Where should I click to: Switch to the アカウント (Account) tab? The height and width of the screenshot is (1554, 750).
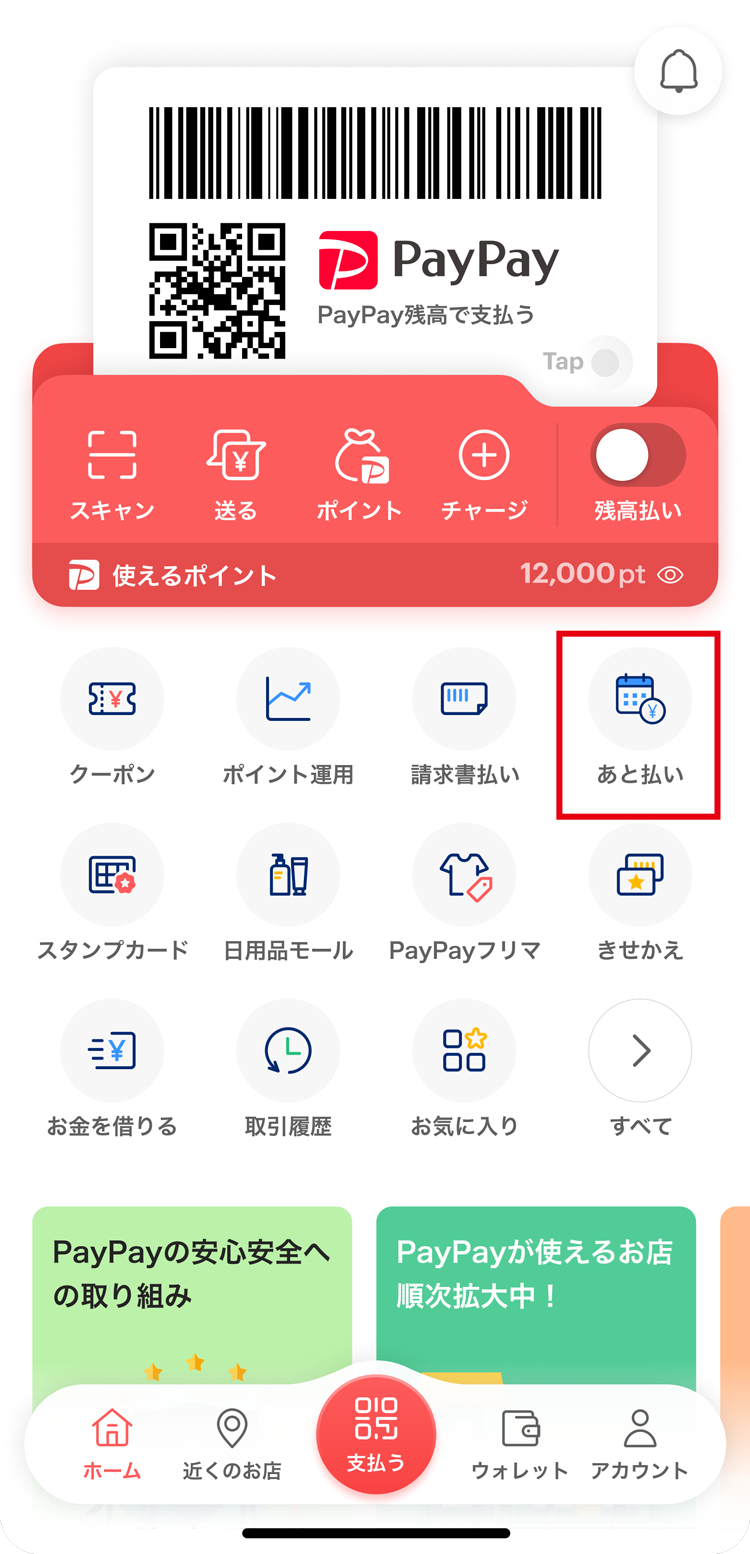point(640,1443)
